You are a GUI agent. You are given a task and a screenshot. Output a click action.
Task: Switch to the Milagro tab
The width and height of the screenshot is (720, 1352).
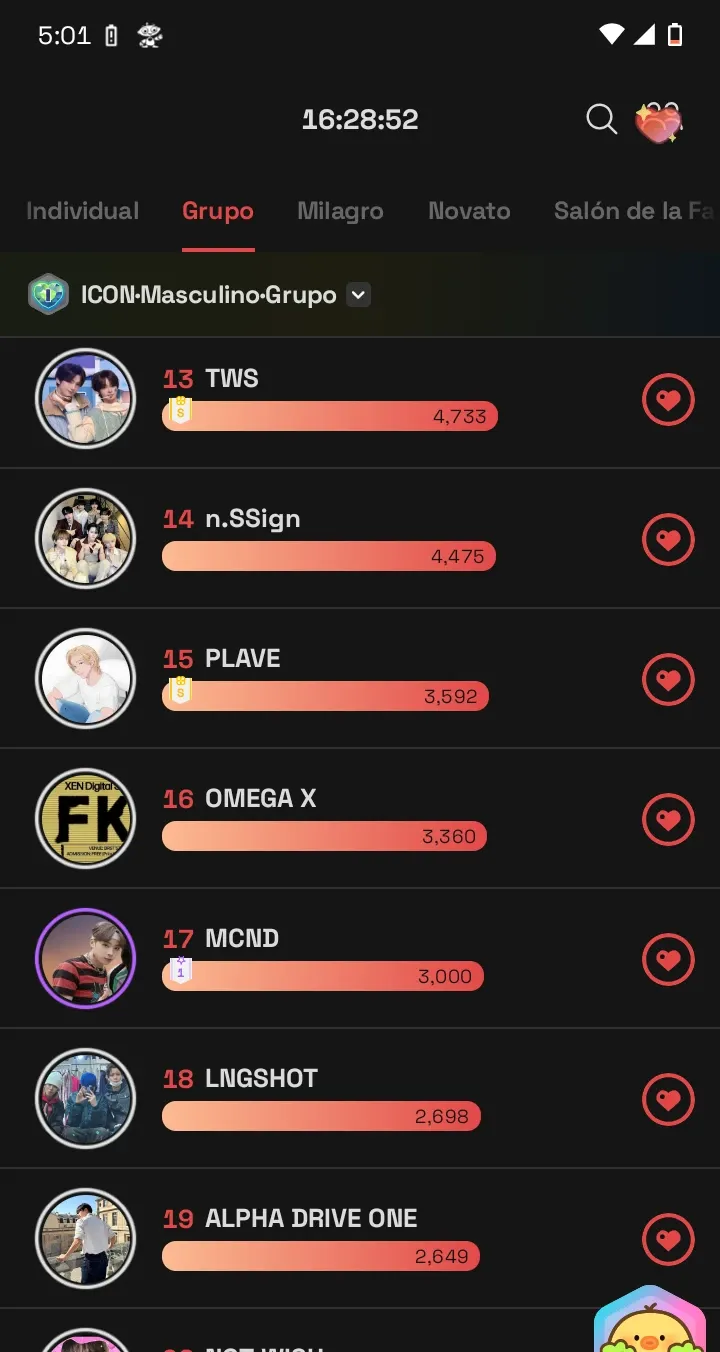click(340, 211)
